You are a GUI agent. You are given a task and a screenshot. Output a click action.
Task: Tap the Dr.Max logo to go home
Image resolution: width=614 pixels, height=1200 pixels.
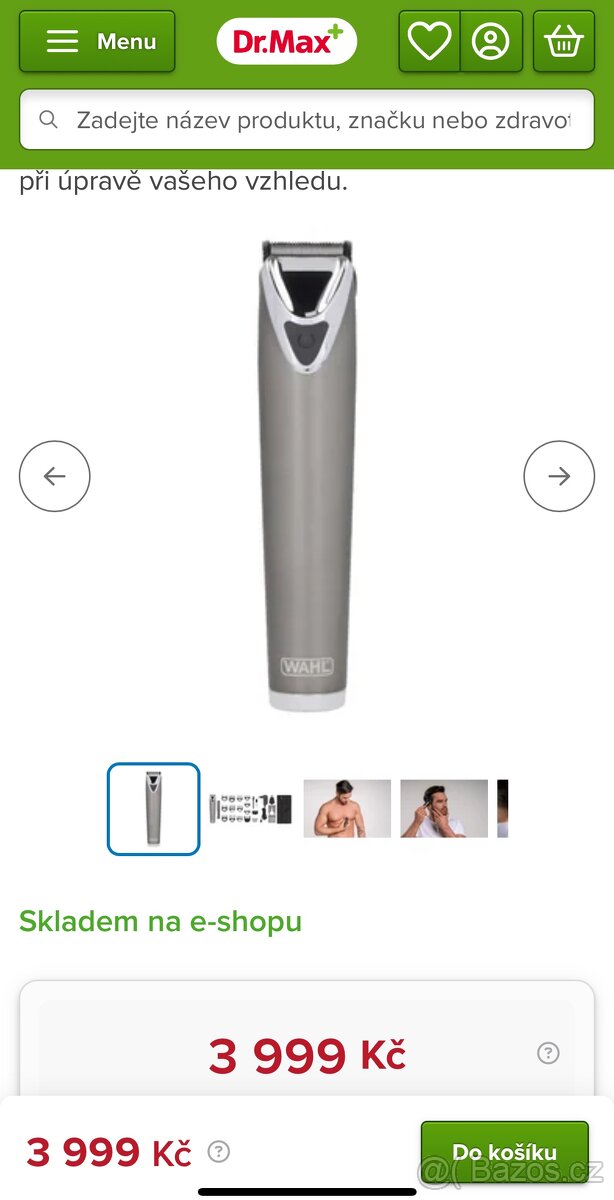[287, 41]
